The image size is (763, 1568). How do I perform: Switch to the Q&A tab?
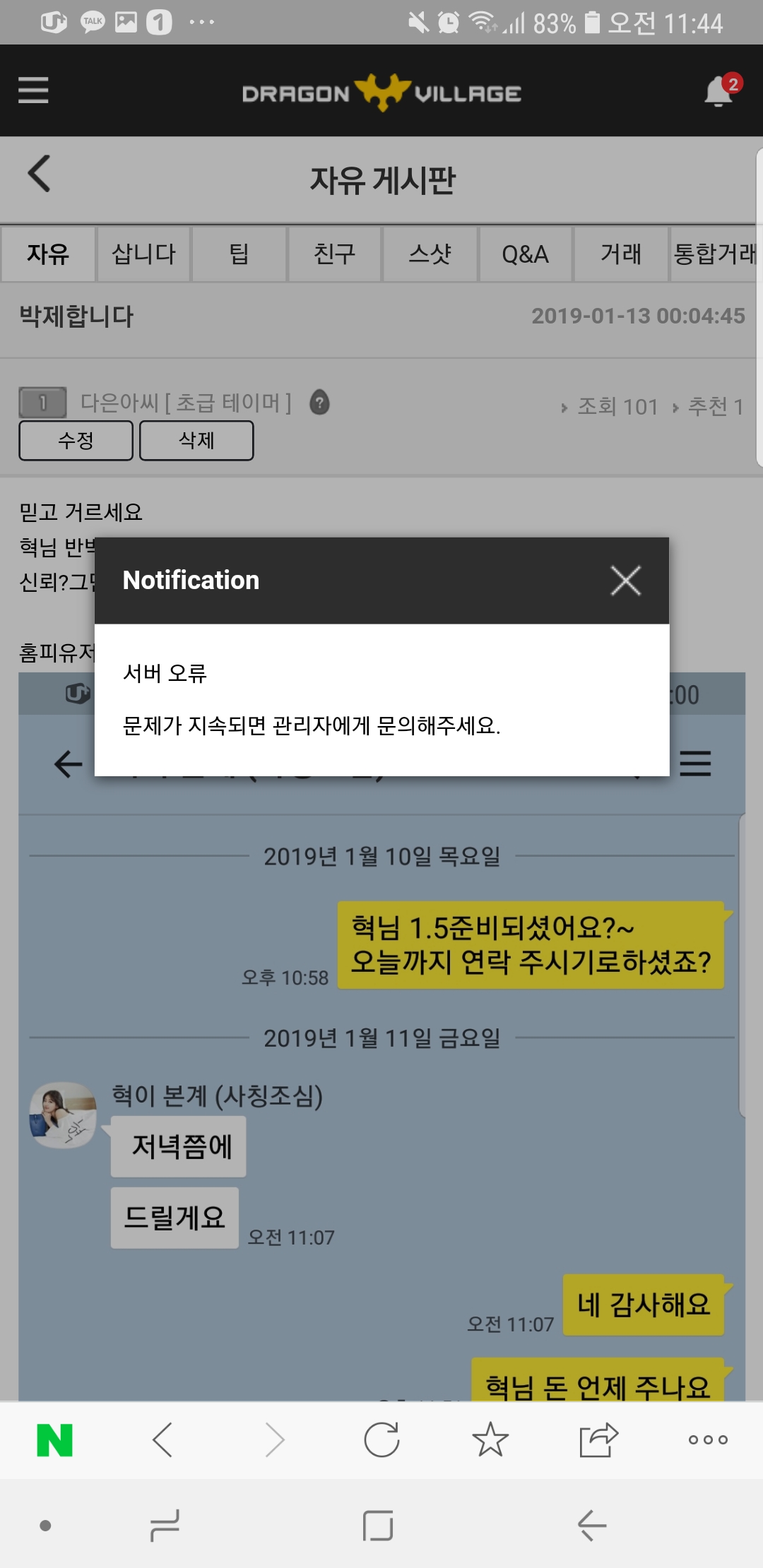525,254
